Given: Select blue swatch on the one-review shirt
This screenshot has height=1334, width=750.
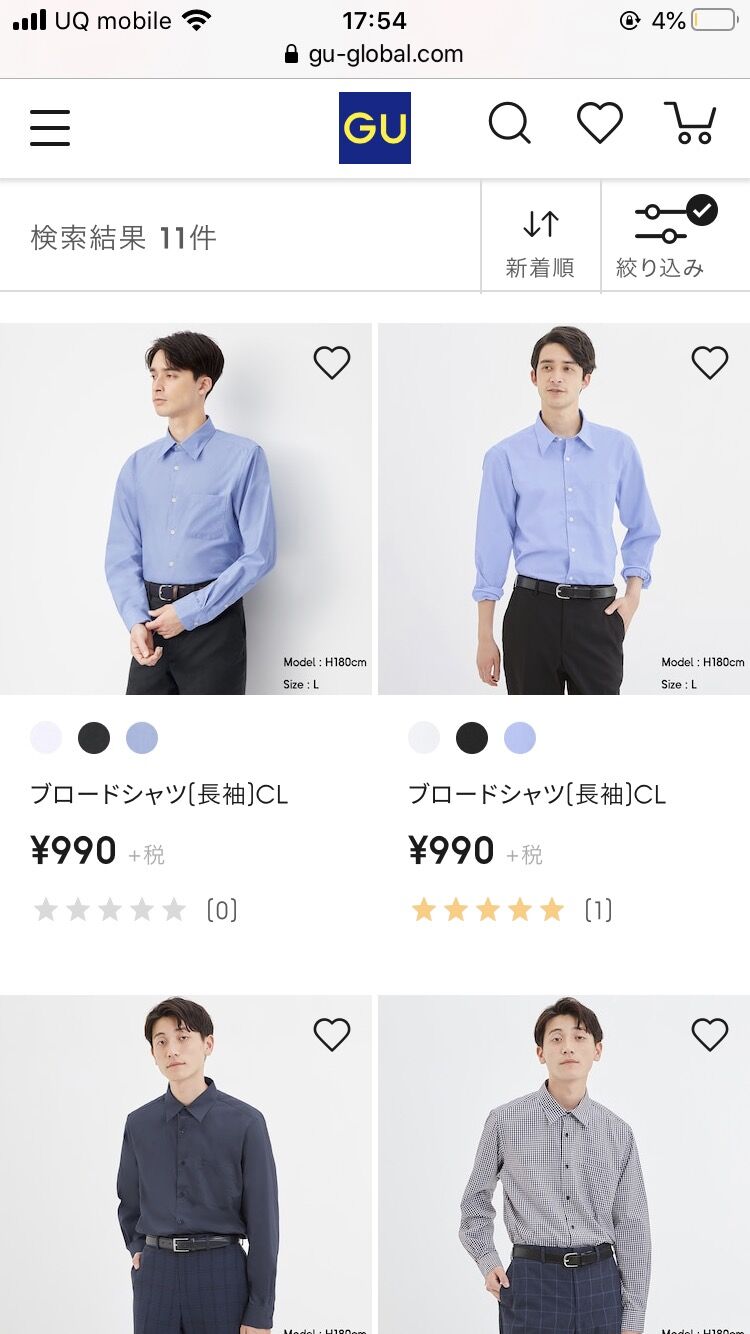Looking at the screenshot, I should click(x=520, y=738).
